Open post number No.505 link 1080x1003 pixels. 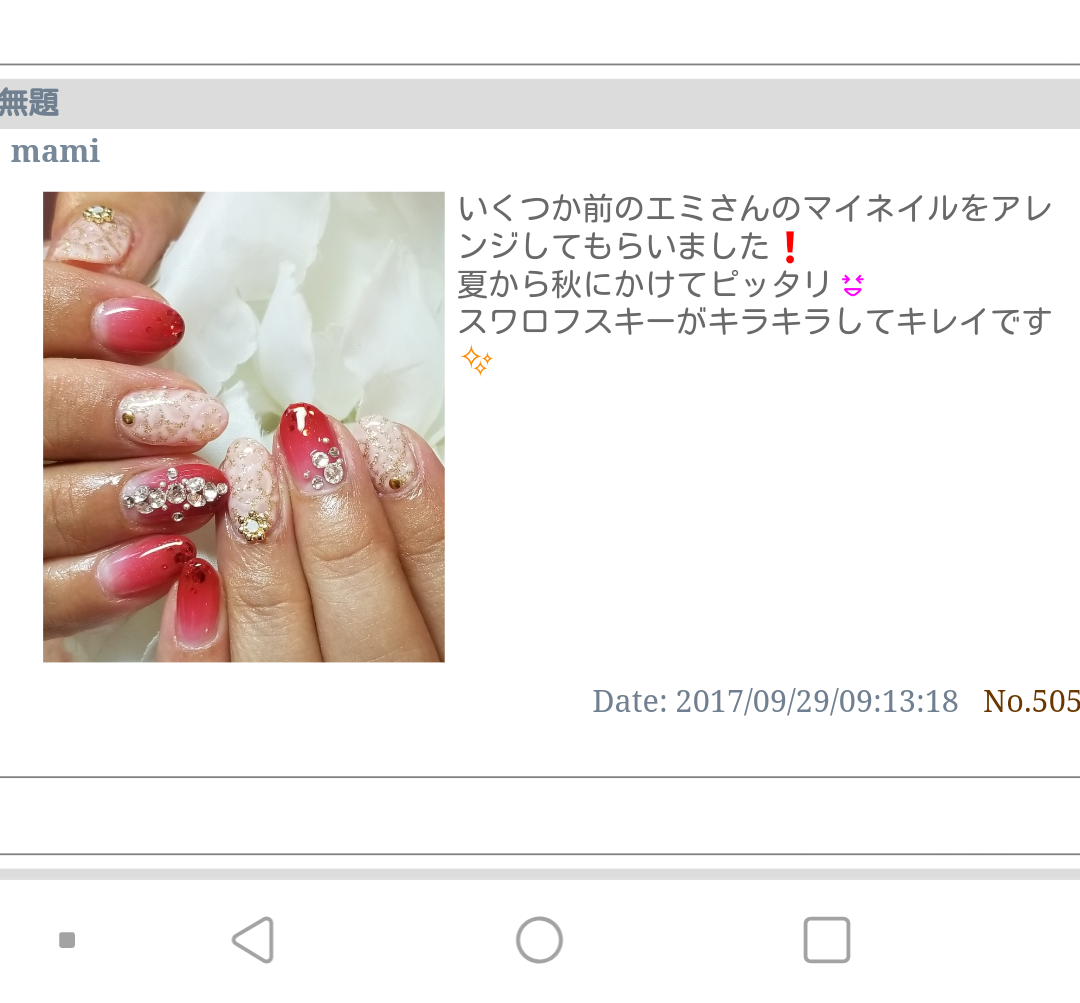pos(1030,702)
